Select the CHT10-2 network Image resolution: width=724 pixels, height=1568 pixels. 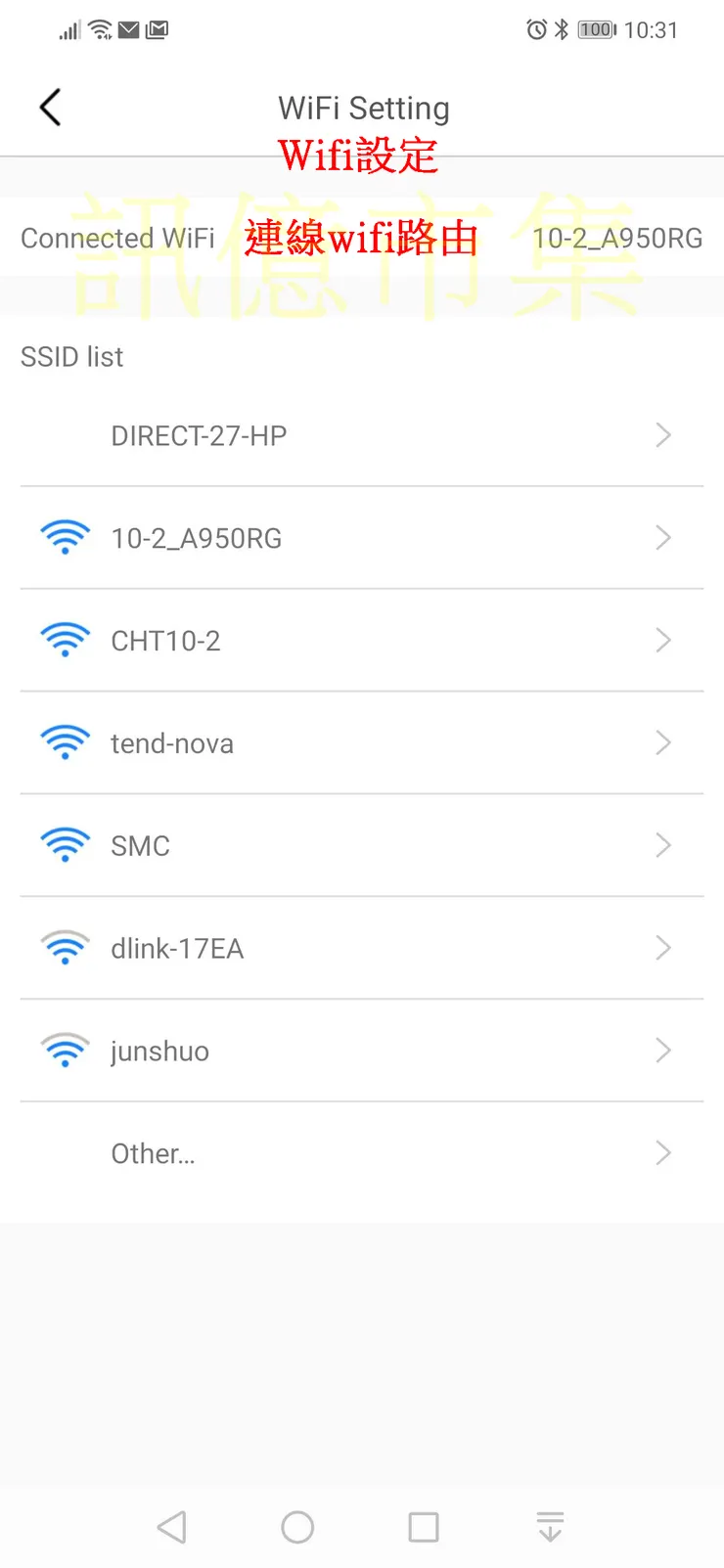coord(361,641)
